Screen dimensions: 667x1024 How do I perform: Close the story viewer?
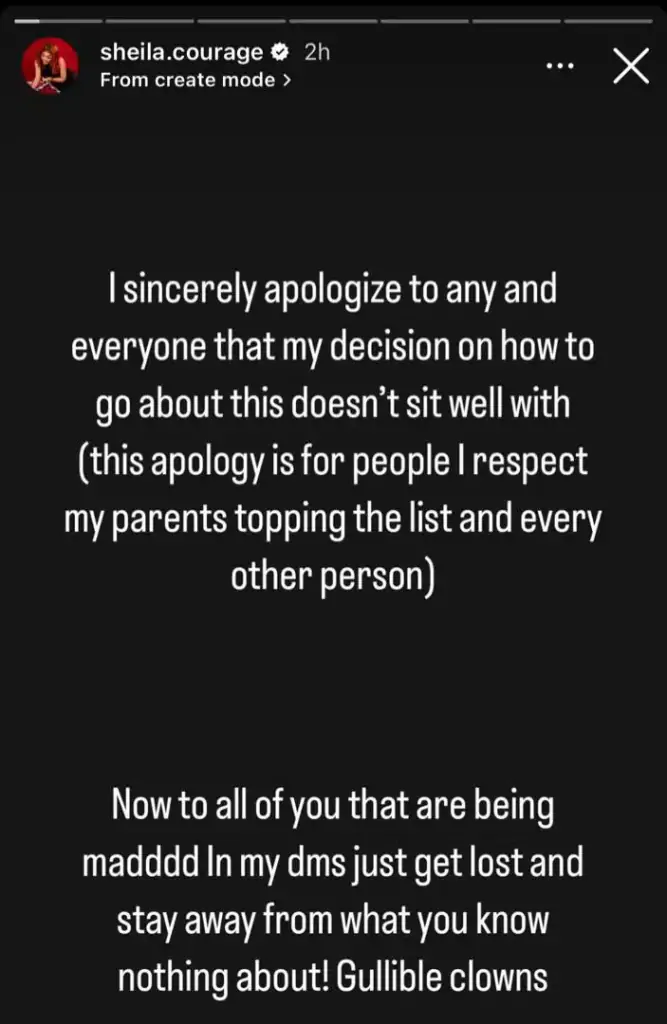tap(630, 66)
